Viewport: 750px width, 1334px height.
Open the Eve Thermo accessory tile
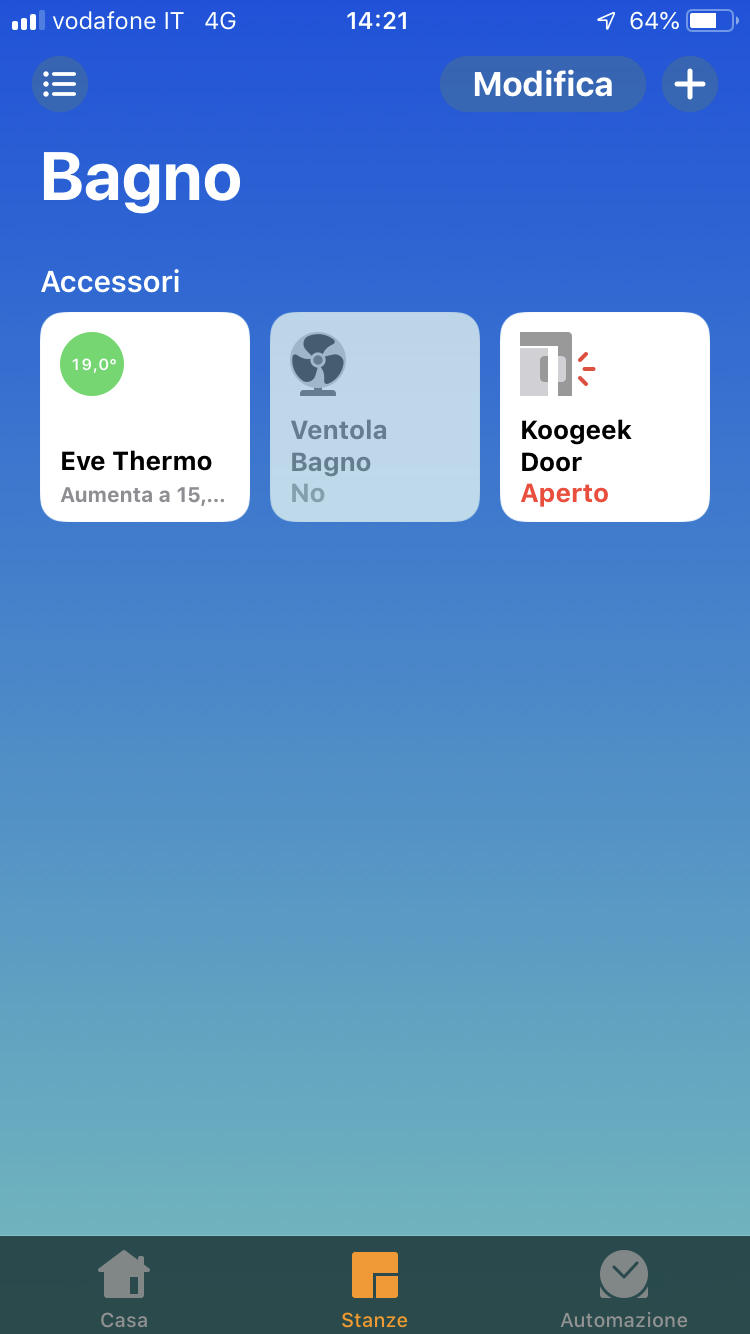pos(145,417)
